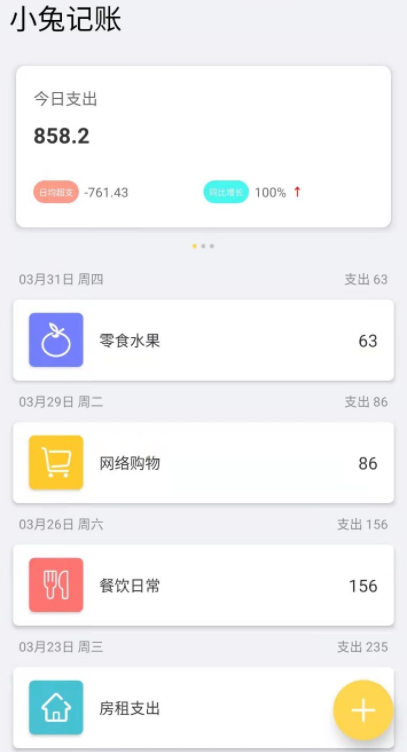Screen dimensions: 407x752
Task: Open the 今日支出 summary card
Action: (203, 146)
